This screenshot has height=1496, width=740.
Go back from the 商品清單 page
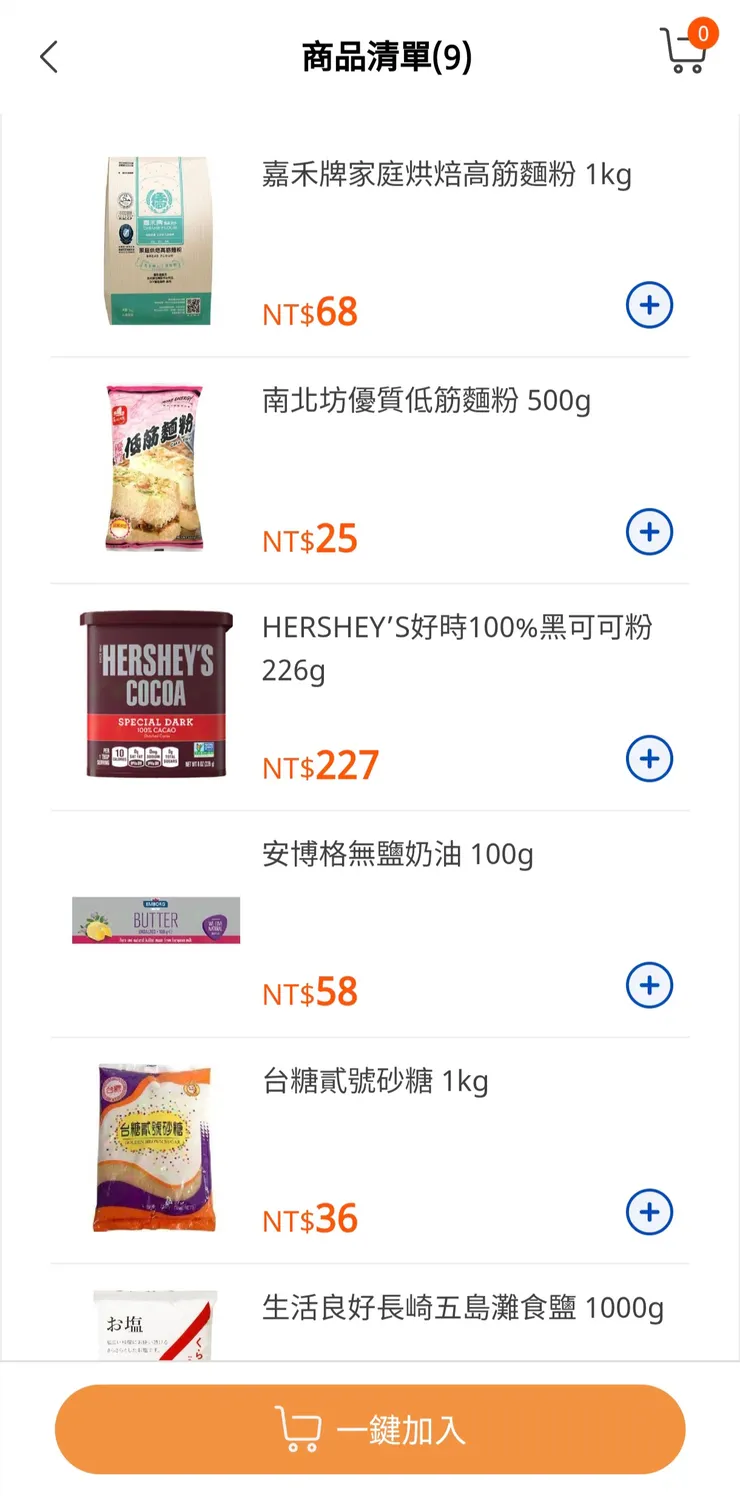pyautogui.click(x=49, y=57)
